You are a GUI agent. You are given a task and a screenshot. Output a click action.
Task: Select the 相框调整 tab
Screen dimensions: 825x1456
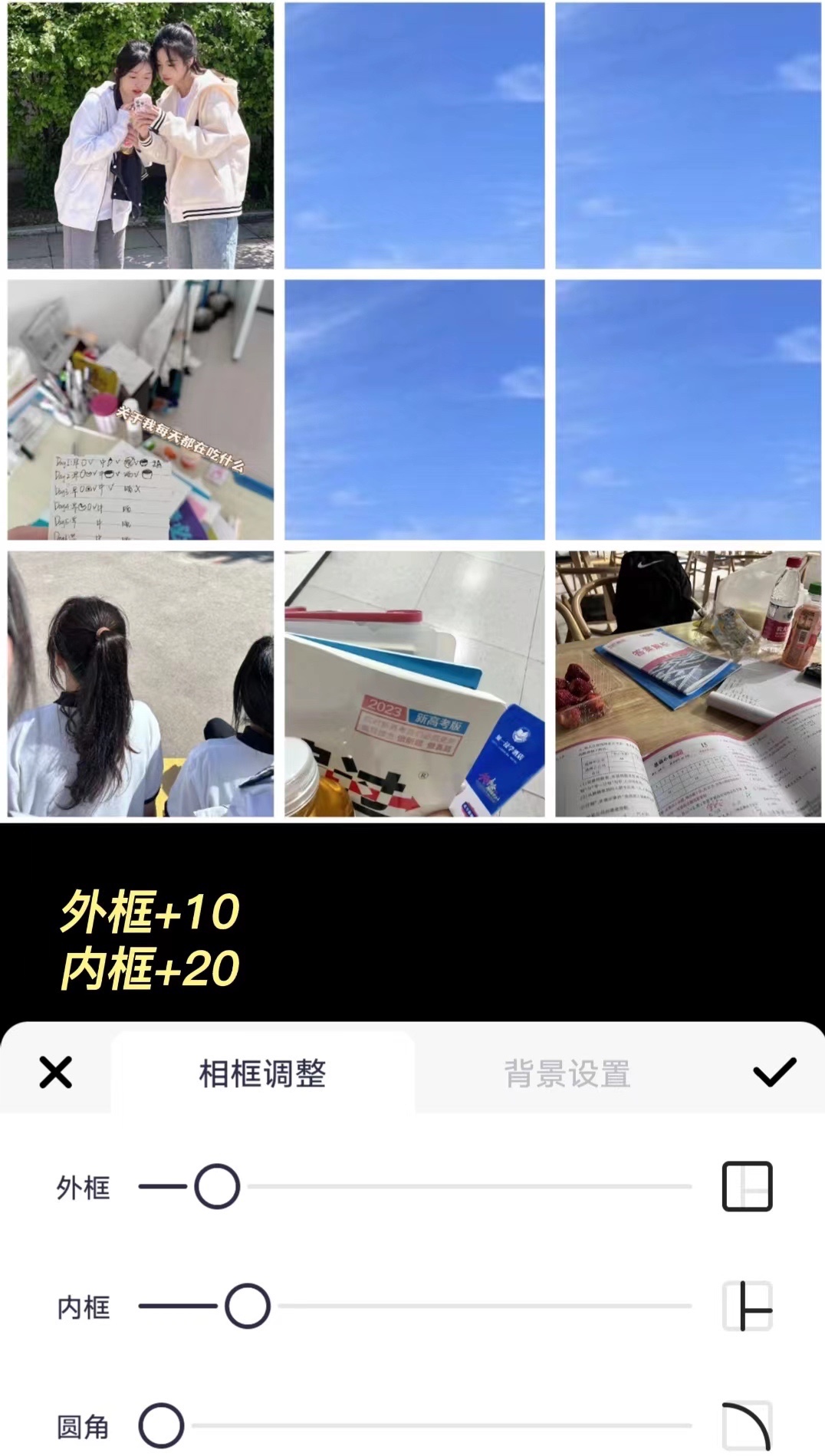tap(262, 1073)
